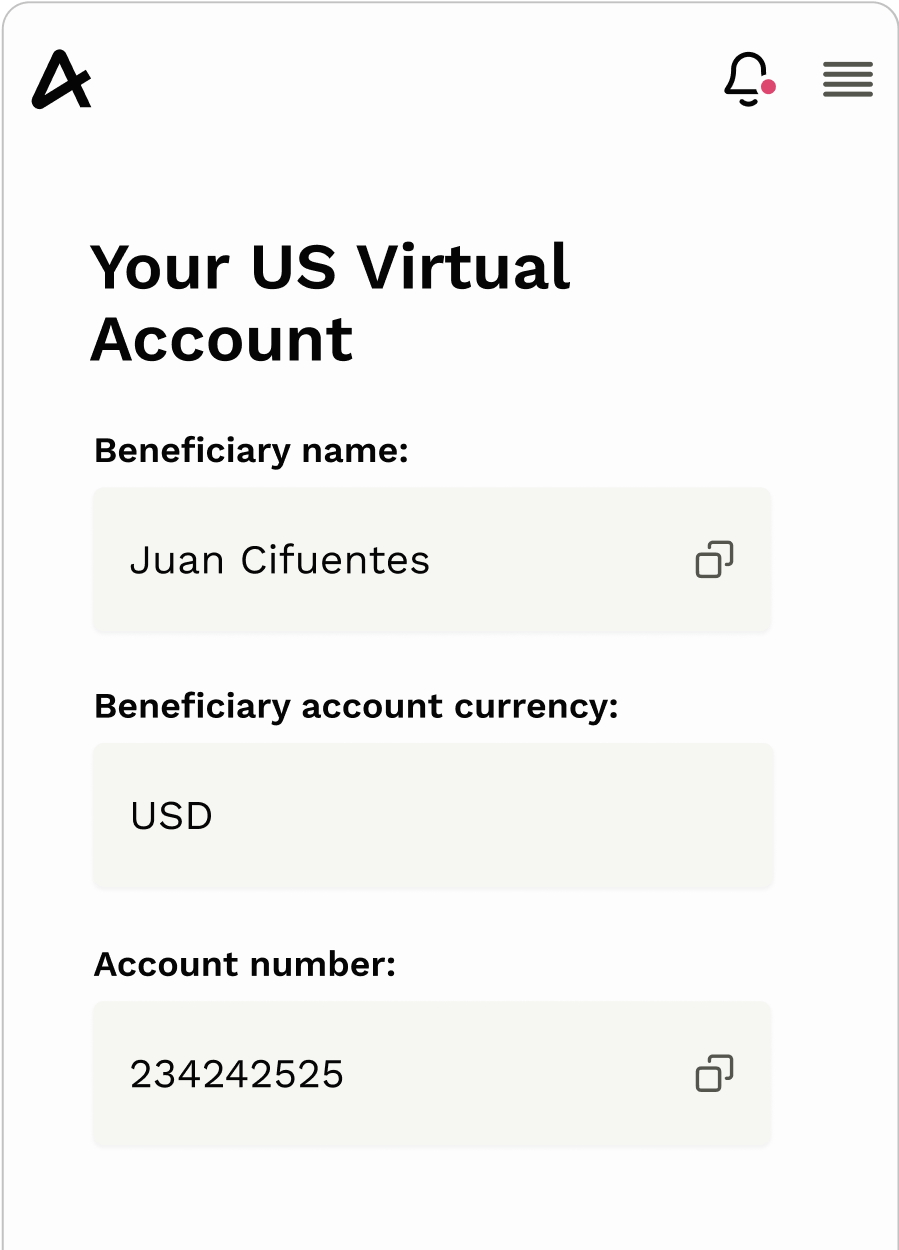Copy the account number 234242525
Image resolution: width=899 pixels, height=1250 pixels.
click(x=714, y=1074)
